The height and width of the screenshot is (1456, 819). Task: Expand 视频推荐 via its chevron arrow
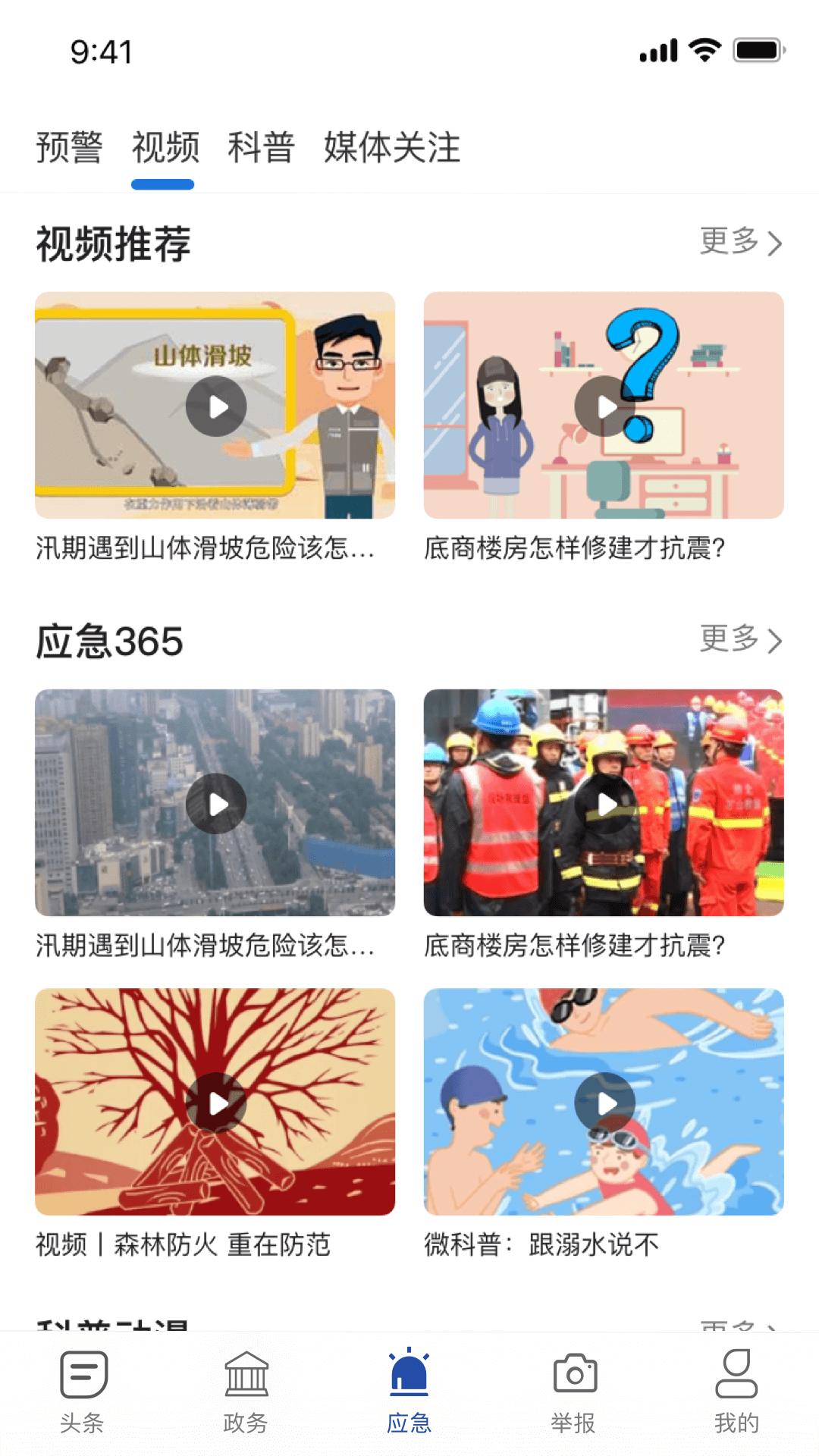[x=775, y=243]
